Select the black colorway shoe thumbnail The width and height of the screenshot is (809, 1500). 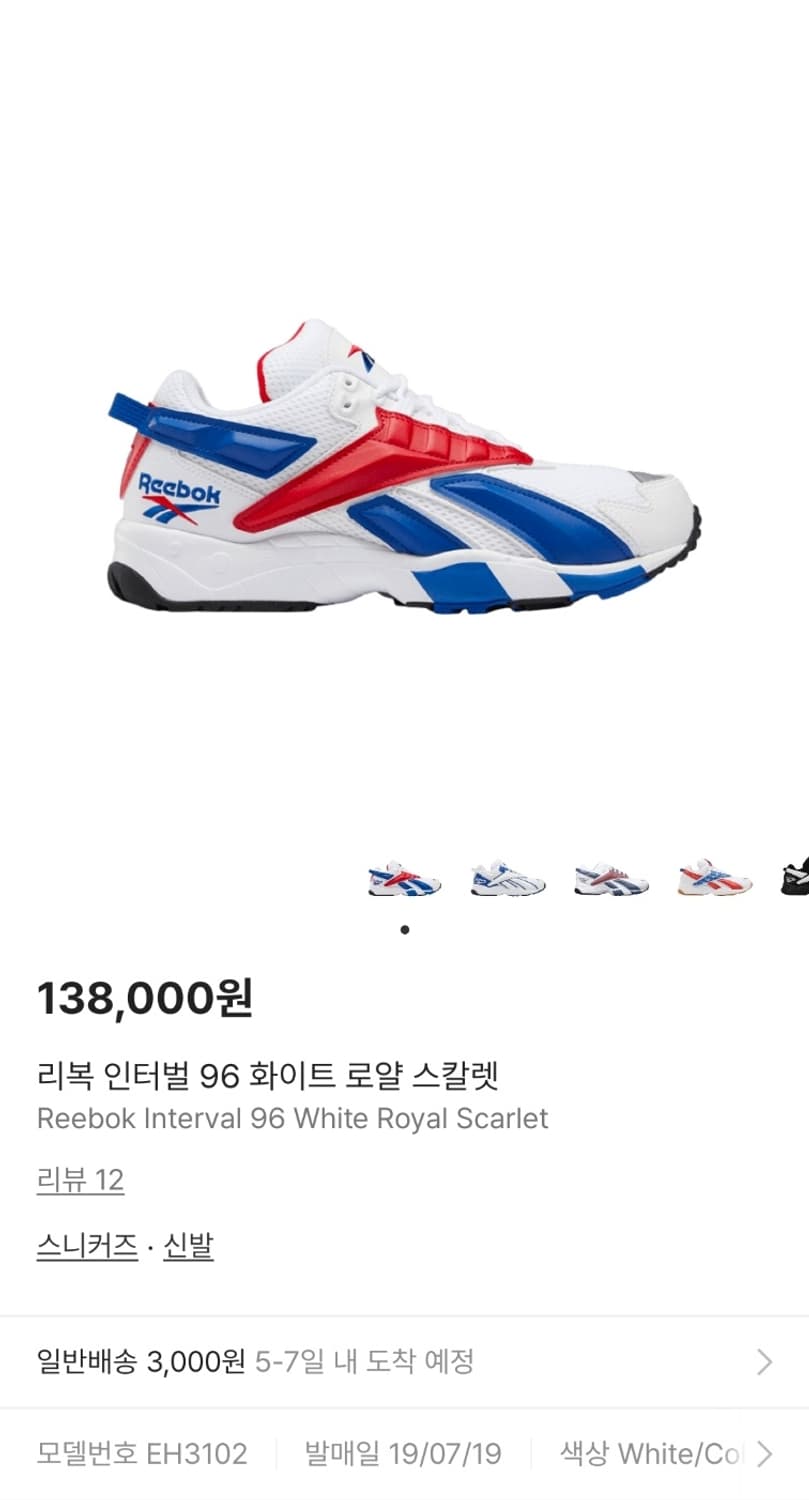tap(793, 878)
